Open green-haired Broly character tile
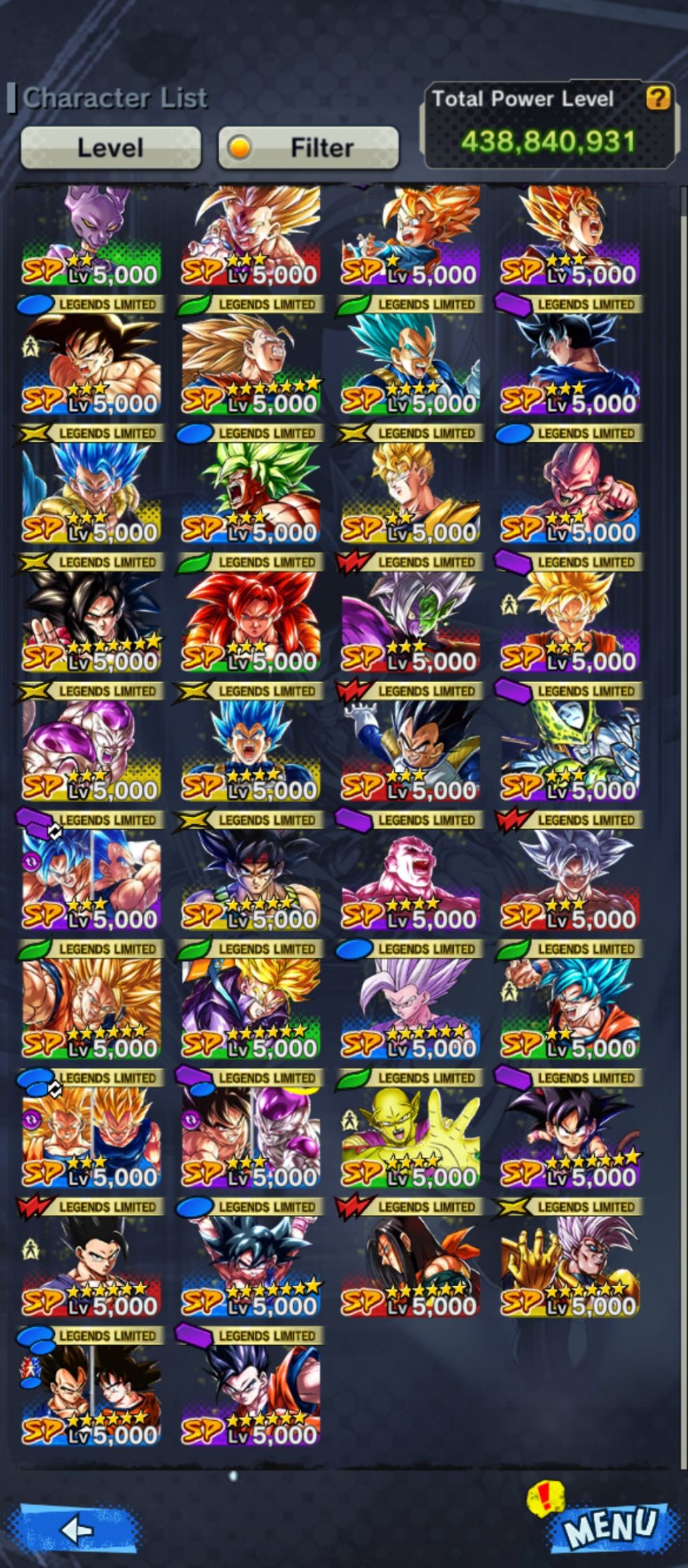This screenshot has height=1568, width=688. (x=251, y=493)
